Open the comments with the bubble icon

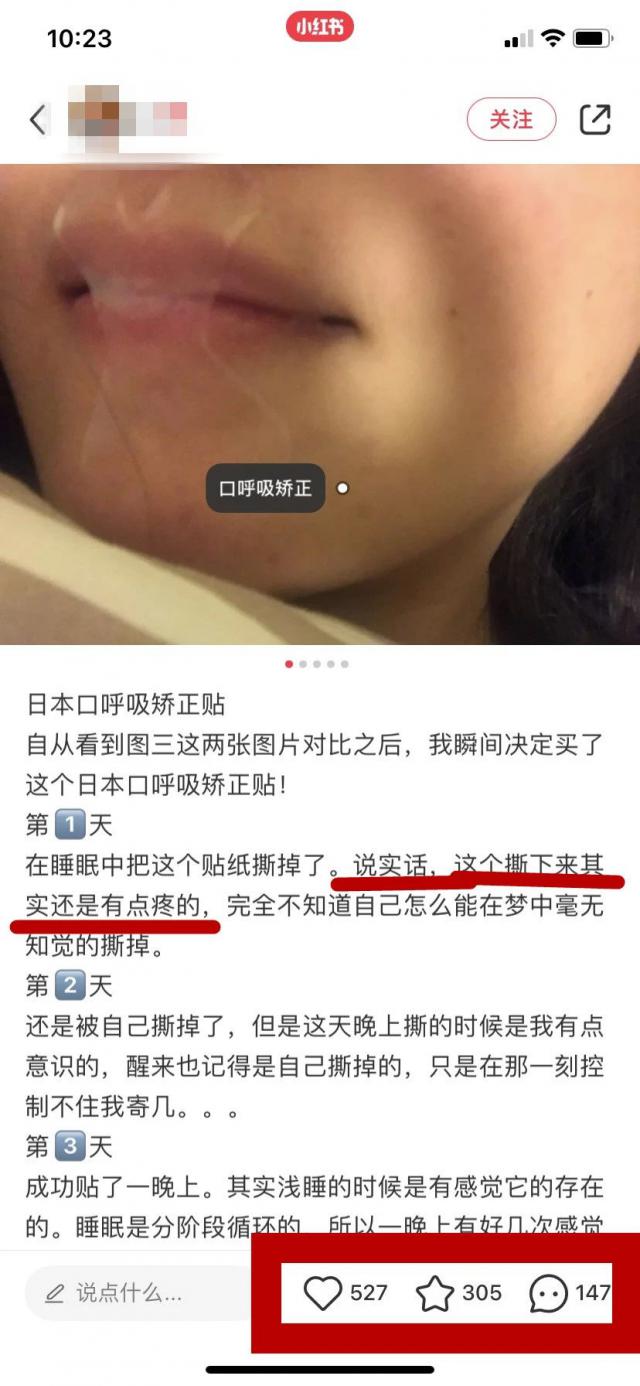[x=548, y=1293]
